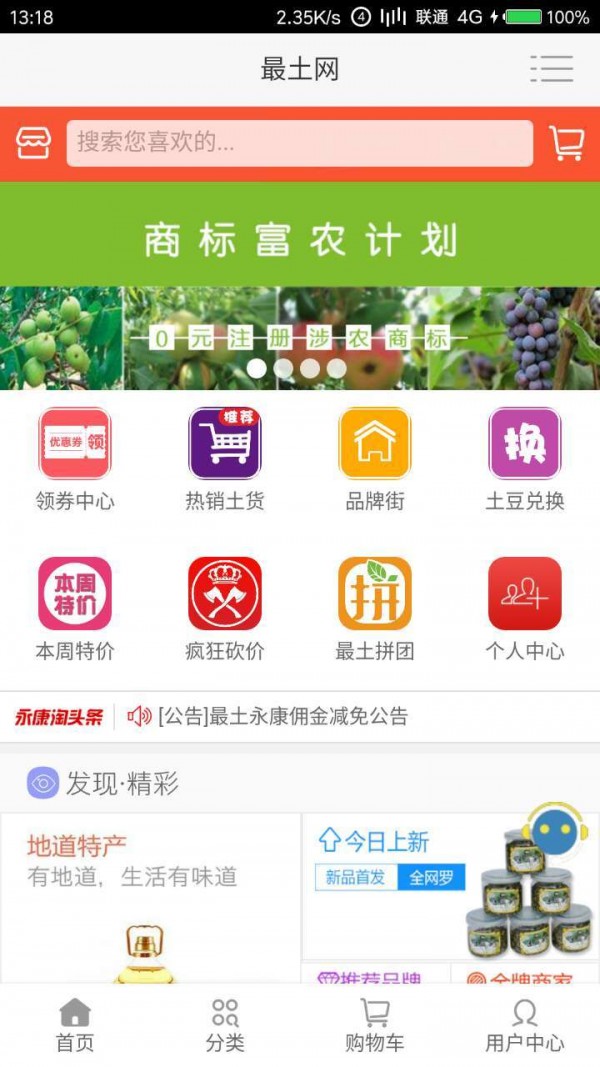
Task: Switch to the 用户中心 tab
Action: click(x=525, y=1025)
